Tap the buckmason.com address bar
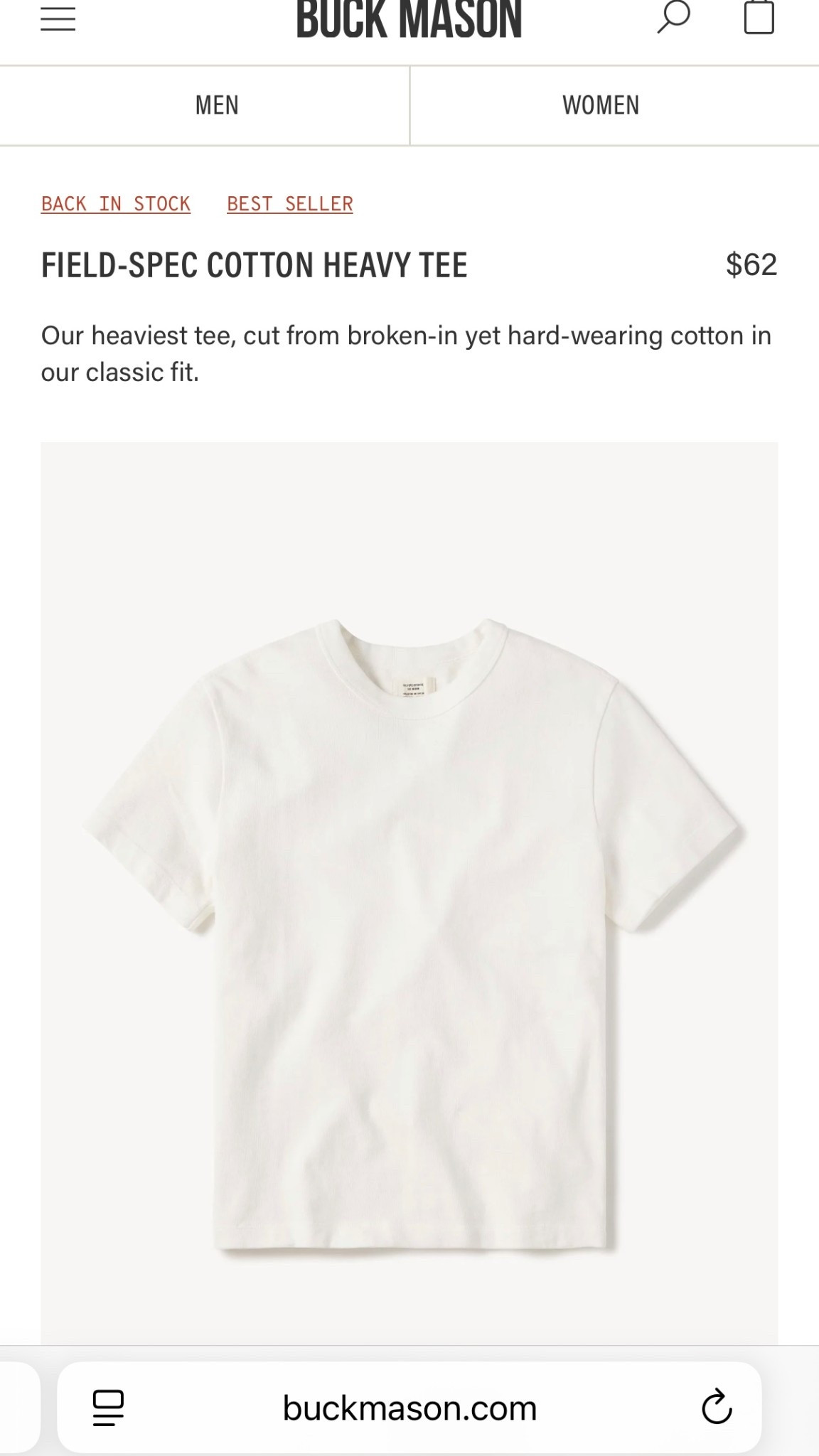819x1456 pixels. pyautogui.click(x=409, y=1408)
